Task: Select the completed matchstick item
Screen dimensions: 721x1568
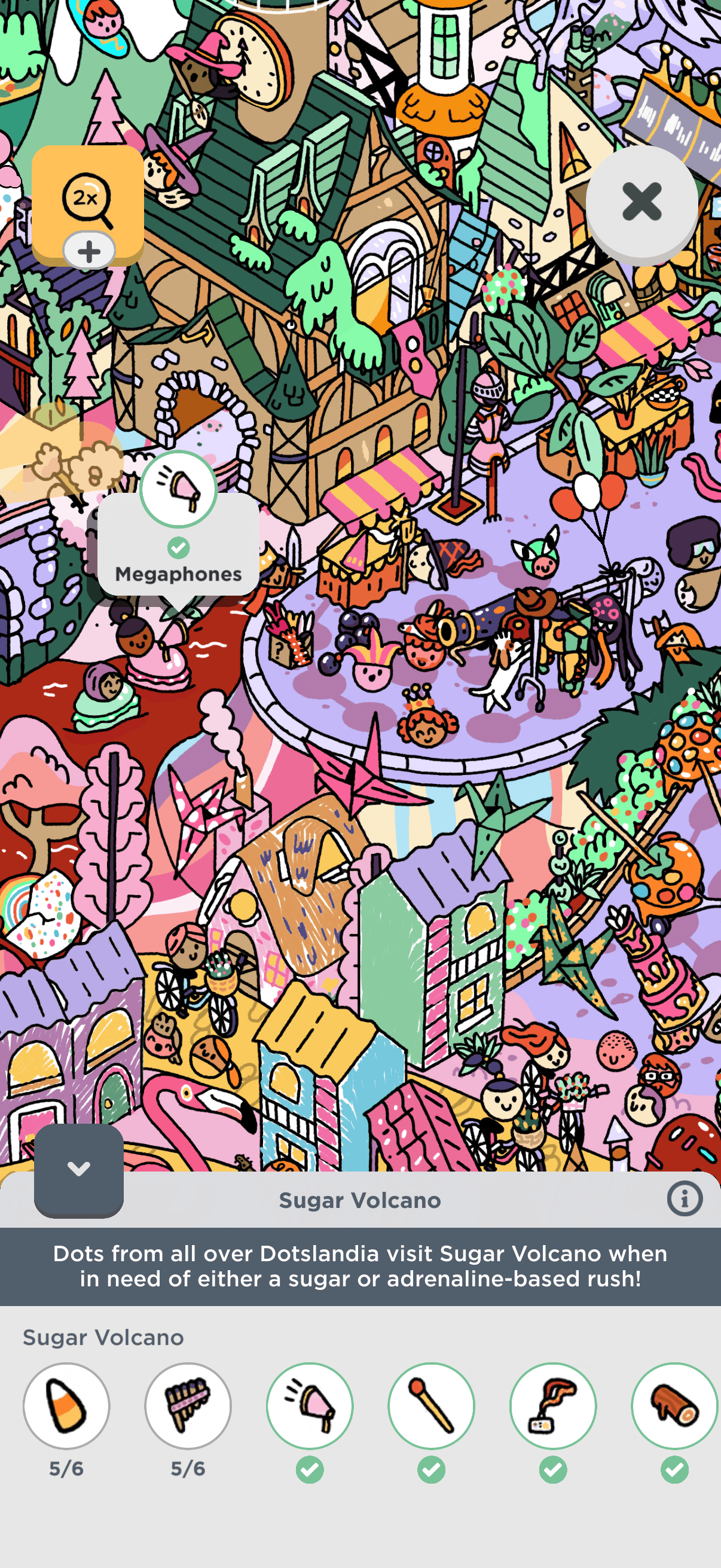Action: [x=432, y=1406]
